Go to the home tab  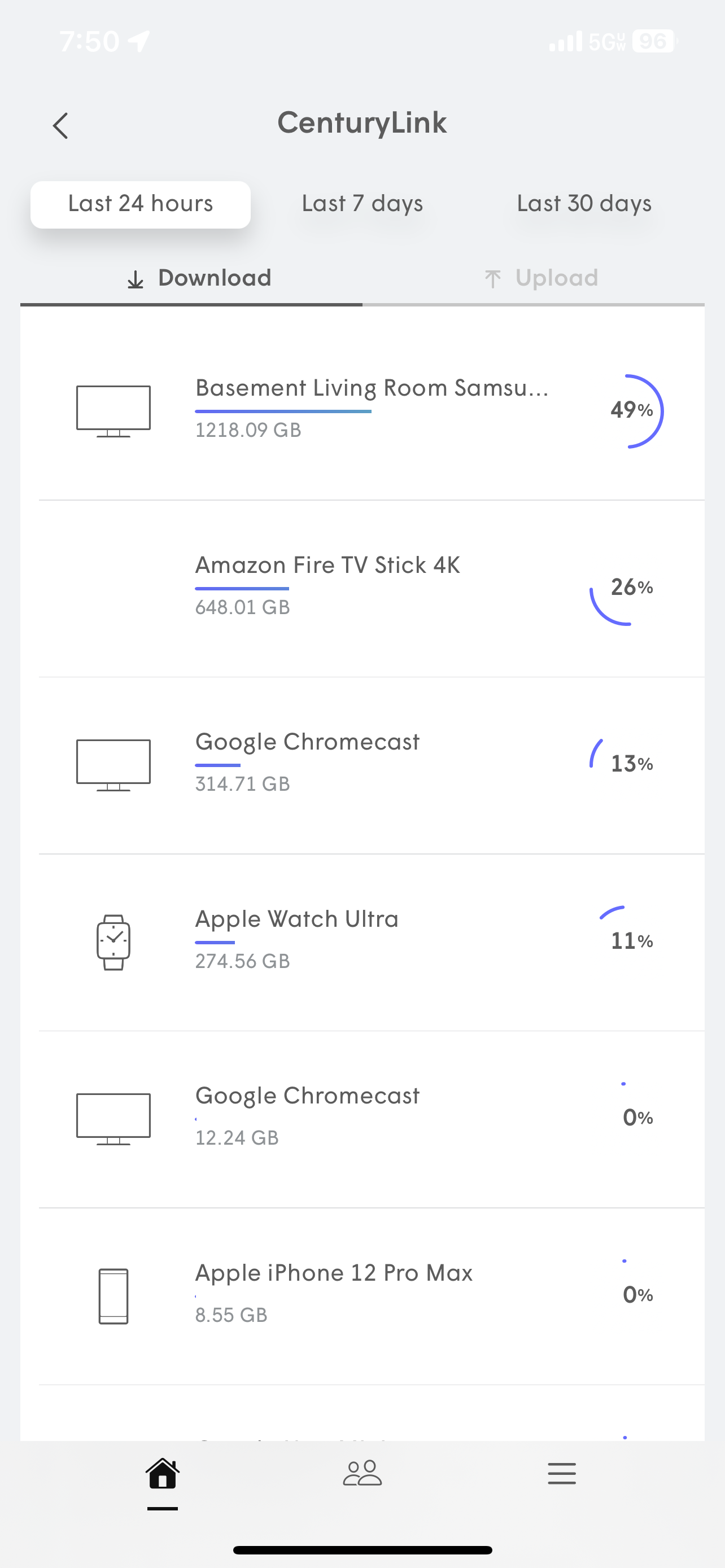163,1474
